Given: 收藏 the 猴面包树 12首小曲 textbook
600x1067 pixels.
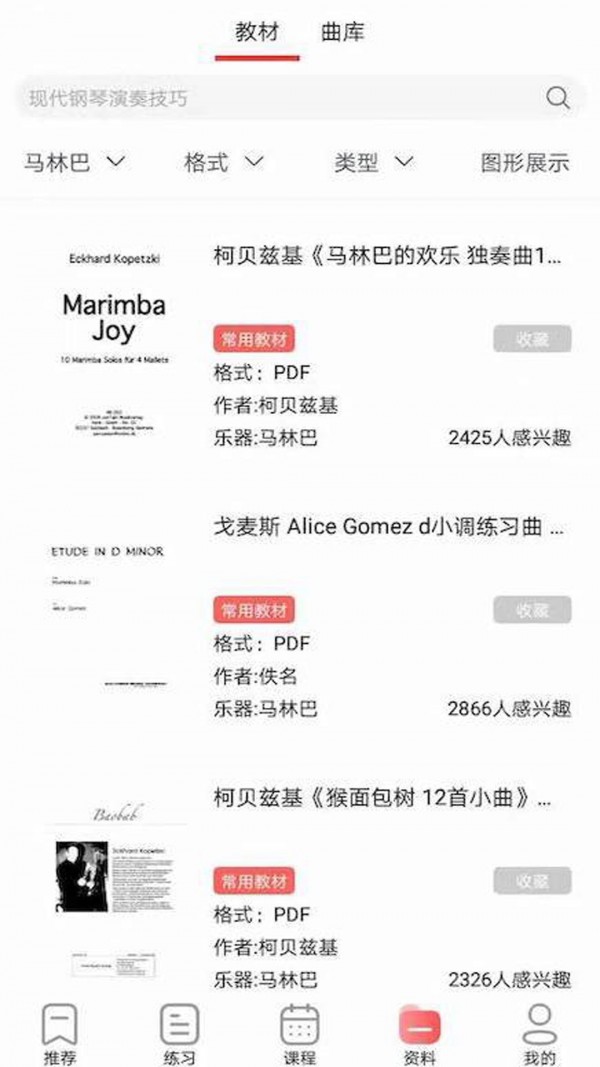Looking at the screenshot, I should (532, 881).
